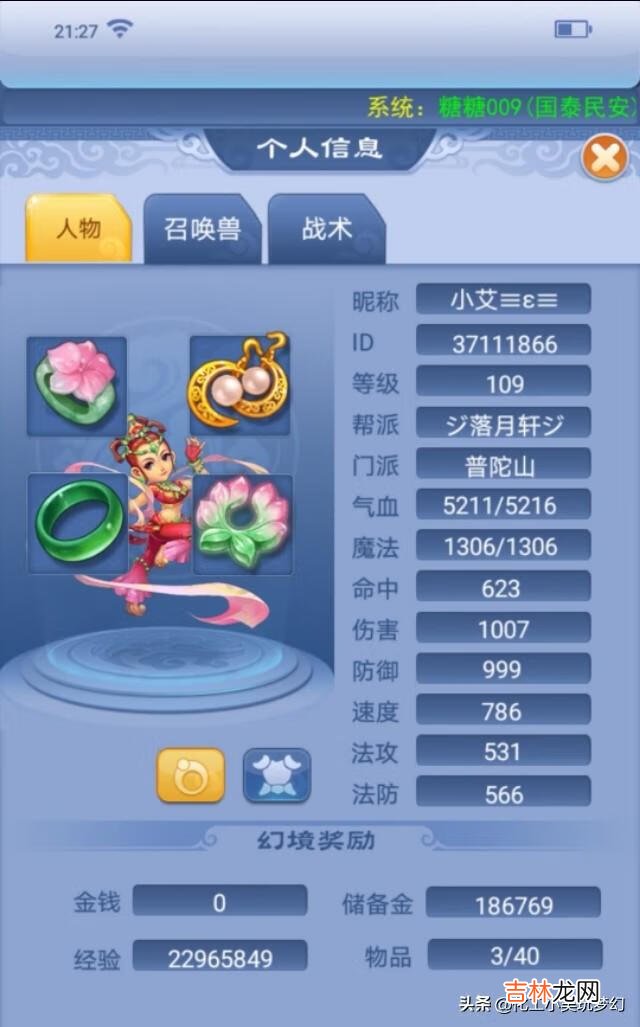
Task: Tap the yellow ring accessories button
Action: point(190,775)
